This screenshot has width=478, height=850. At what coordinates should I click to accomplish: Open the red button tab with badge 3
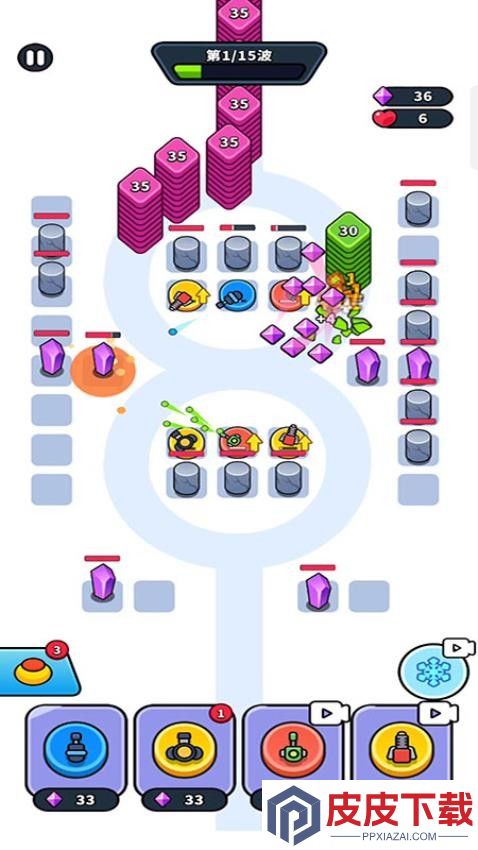tap(38, 672)
